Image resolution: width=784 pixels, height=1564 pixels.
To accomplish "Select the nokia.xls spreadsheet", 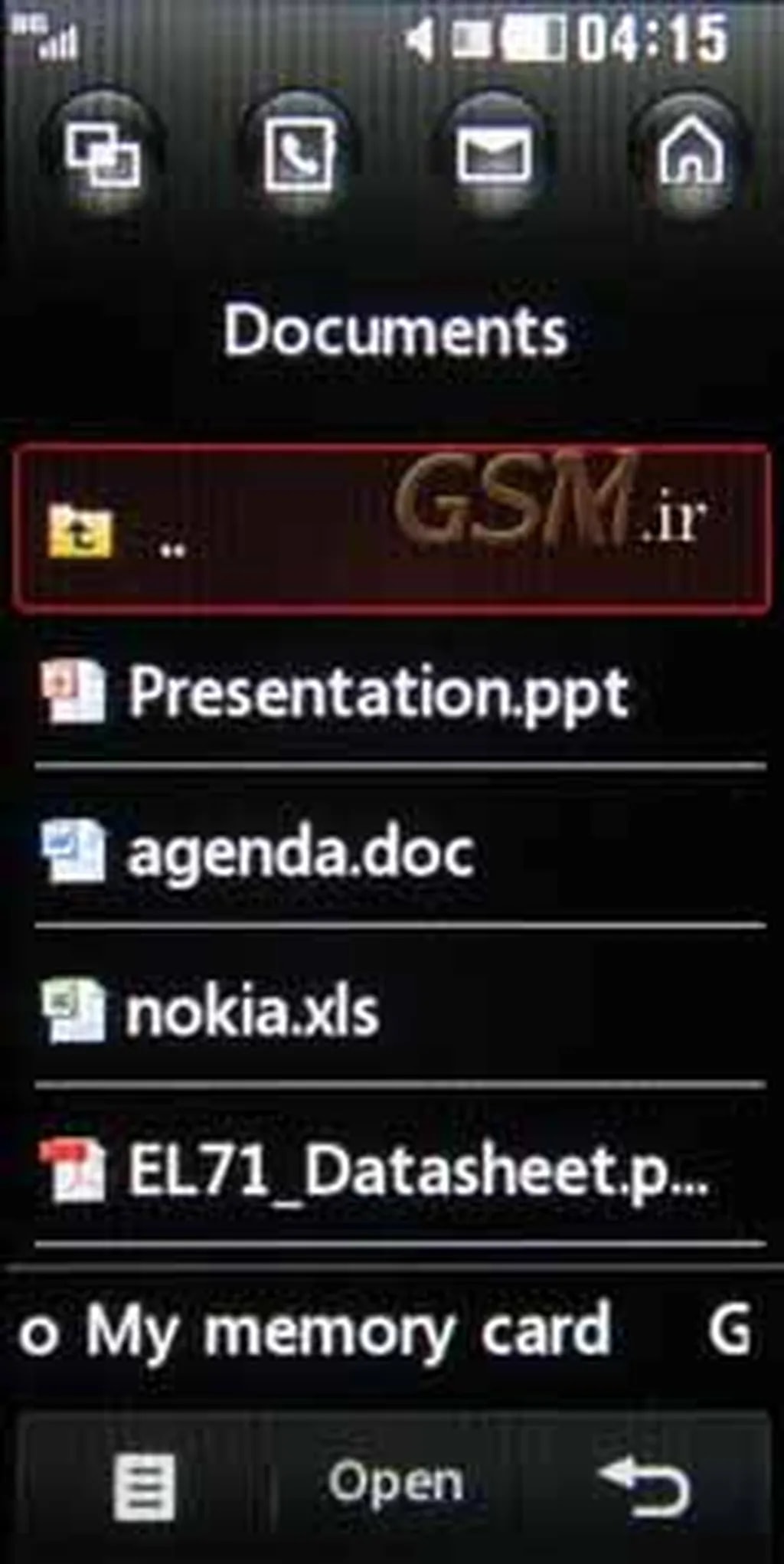I will click(253, 1012).
